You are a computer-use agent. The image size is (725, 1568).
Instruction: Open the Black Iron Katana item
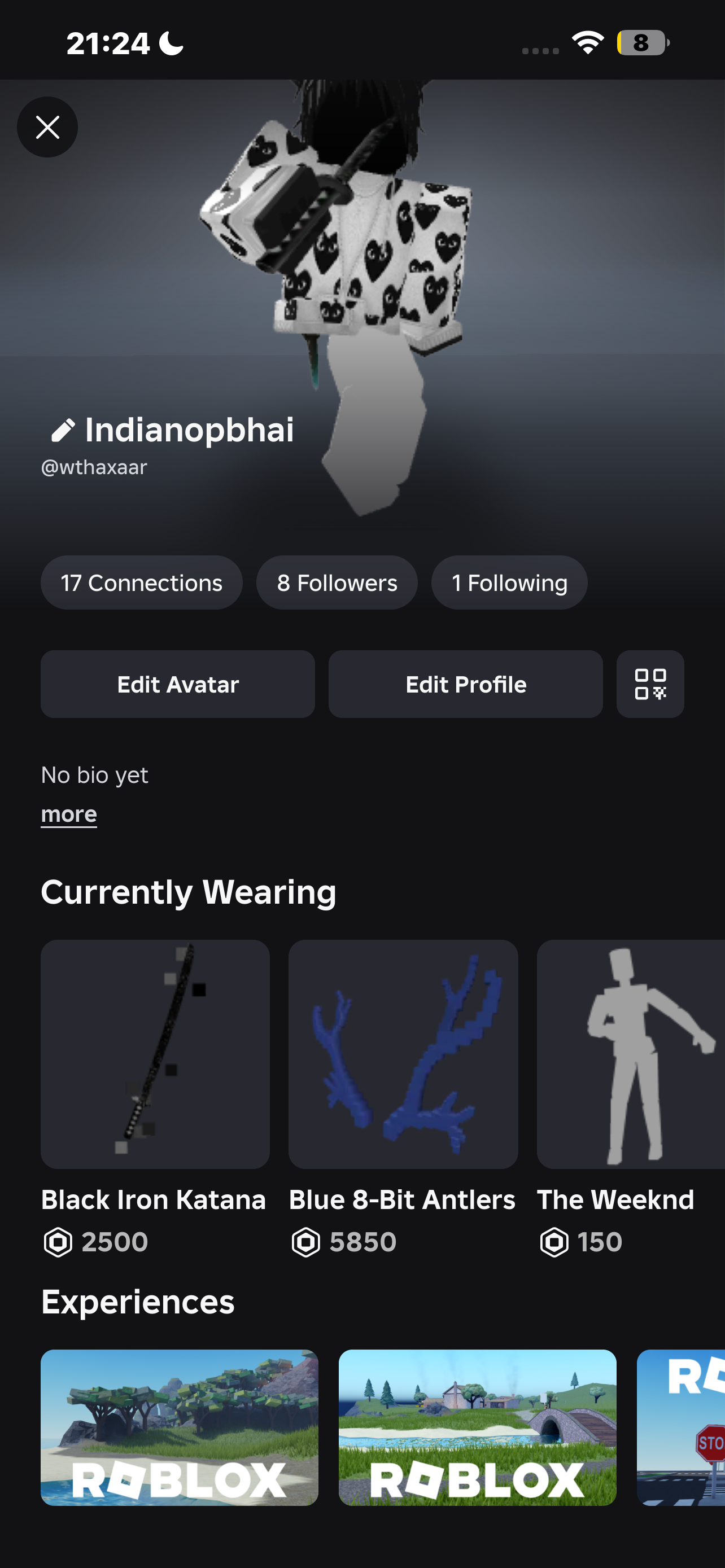pyautogui.click(x=155, y=1054)
